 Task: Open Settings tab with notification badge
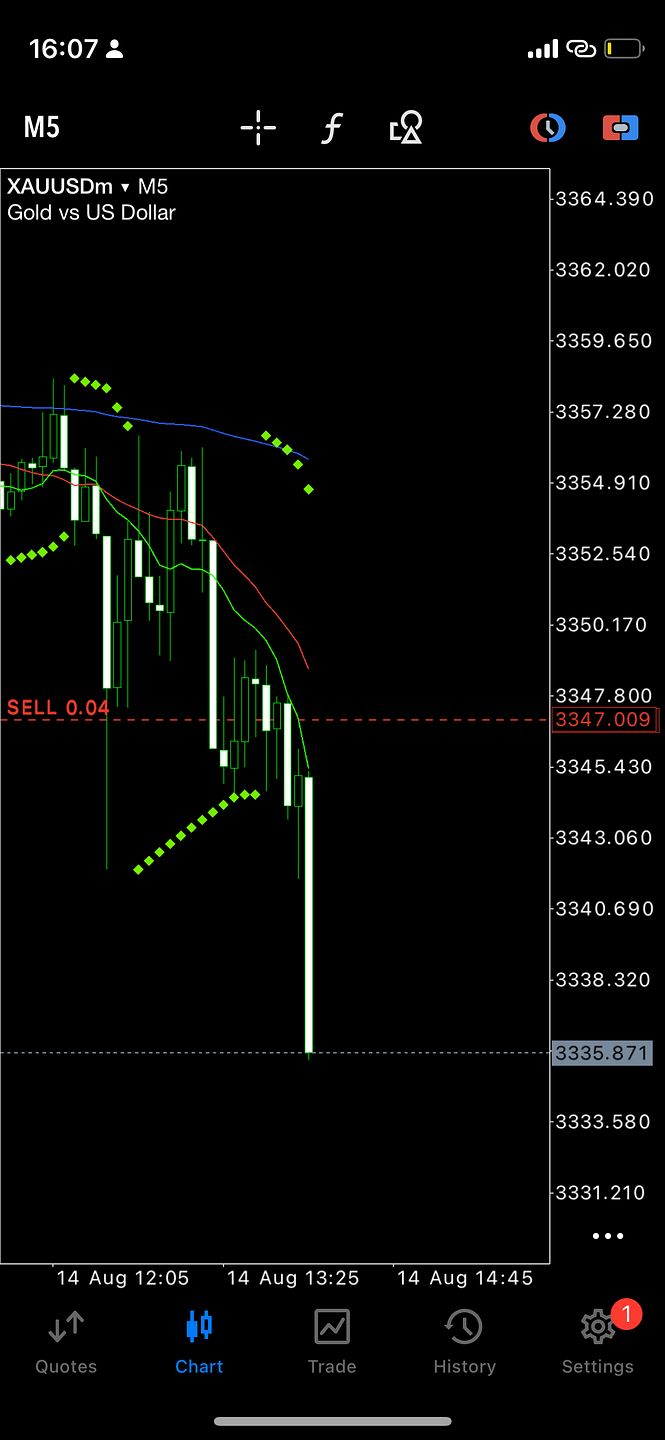pos(598,1342)
